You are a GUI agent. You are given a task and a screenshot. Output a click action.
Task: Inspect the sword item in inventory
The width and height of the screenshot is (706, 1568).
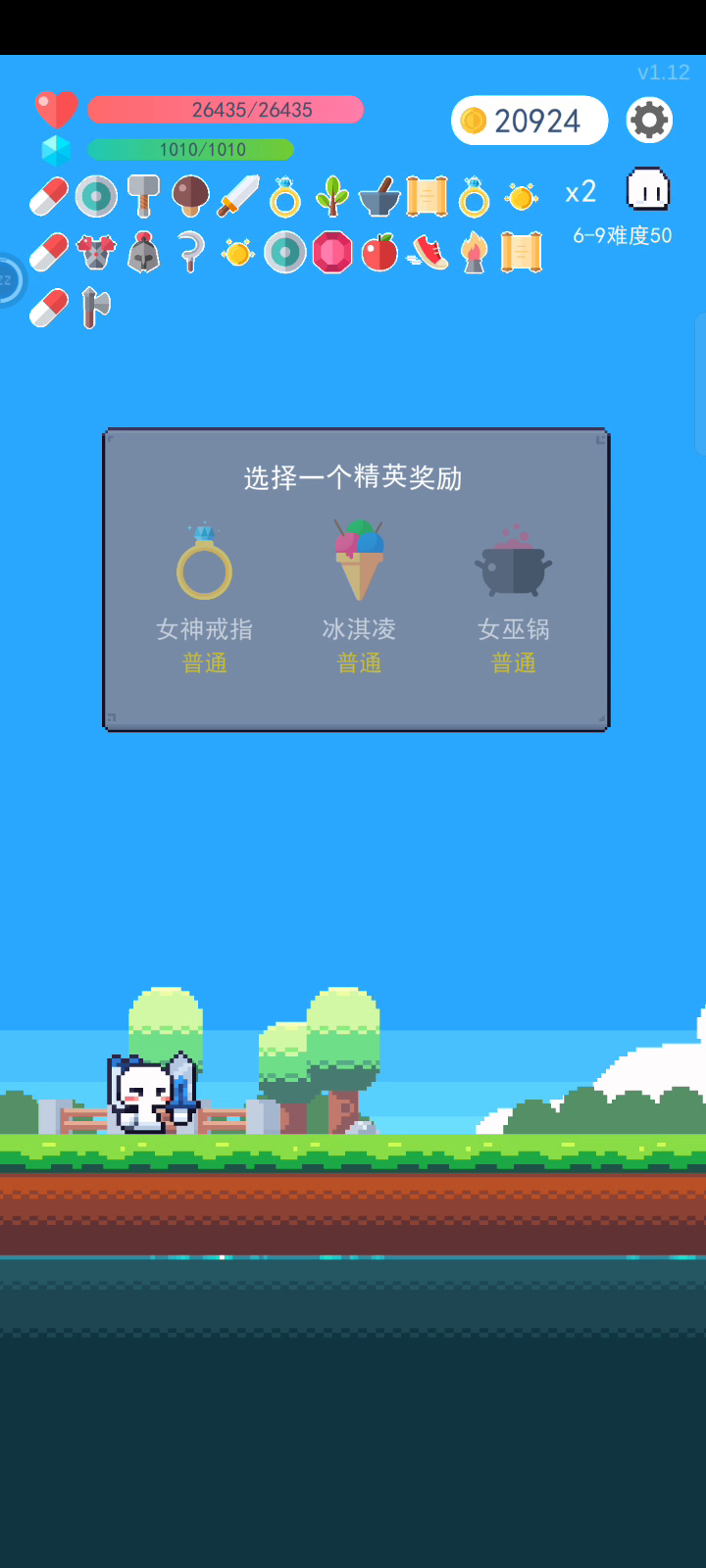237,196
